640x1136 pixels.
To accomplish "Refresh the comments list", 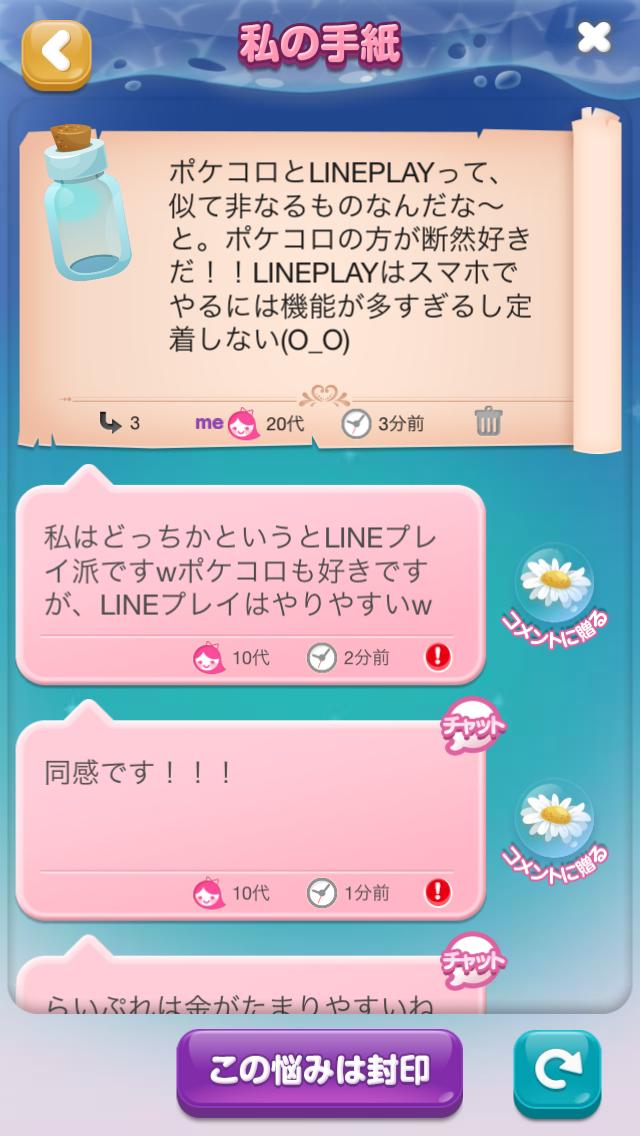I will click(557, 1073).
